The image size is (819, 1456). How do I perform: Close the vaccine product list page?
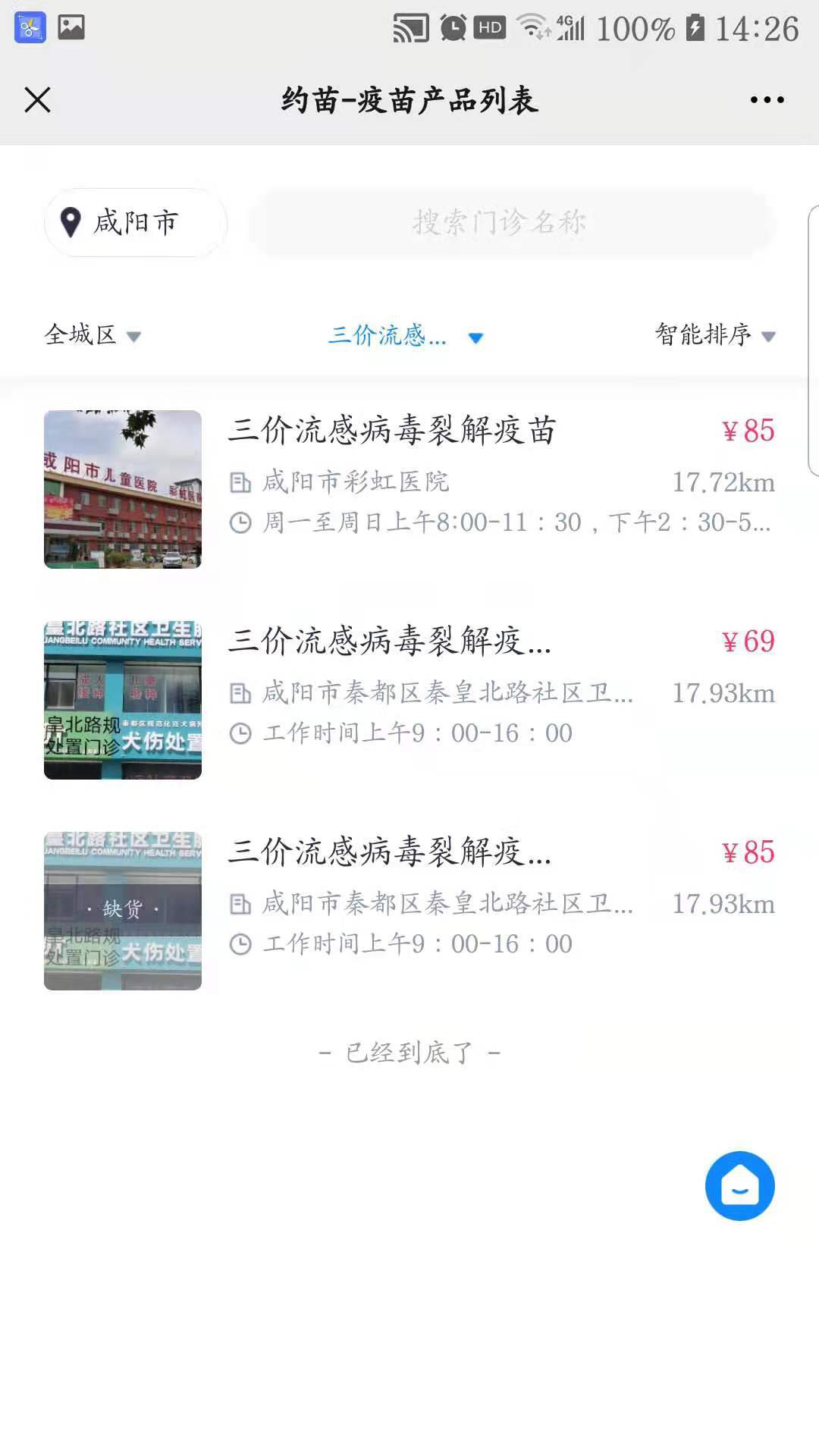pos(37,99)
